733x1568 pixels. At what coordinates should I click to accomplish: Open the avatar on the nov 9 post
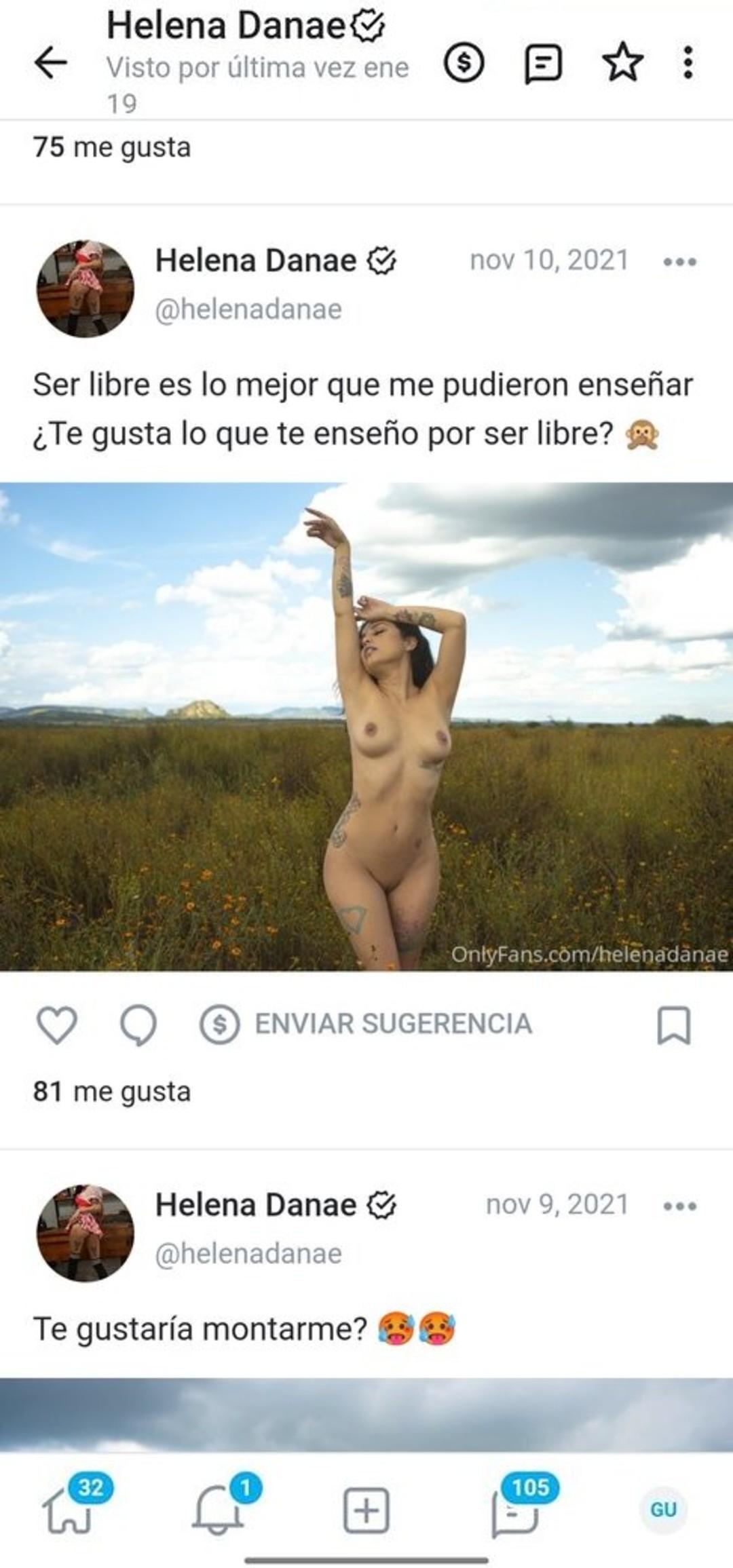coord(85,1234)
